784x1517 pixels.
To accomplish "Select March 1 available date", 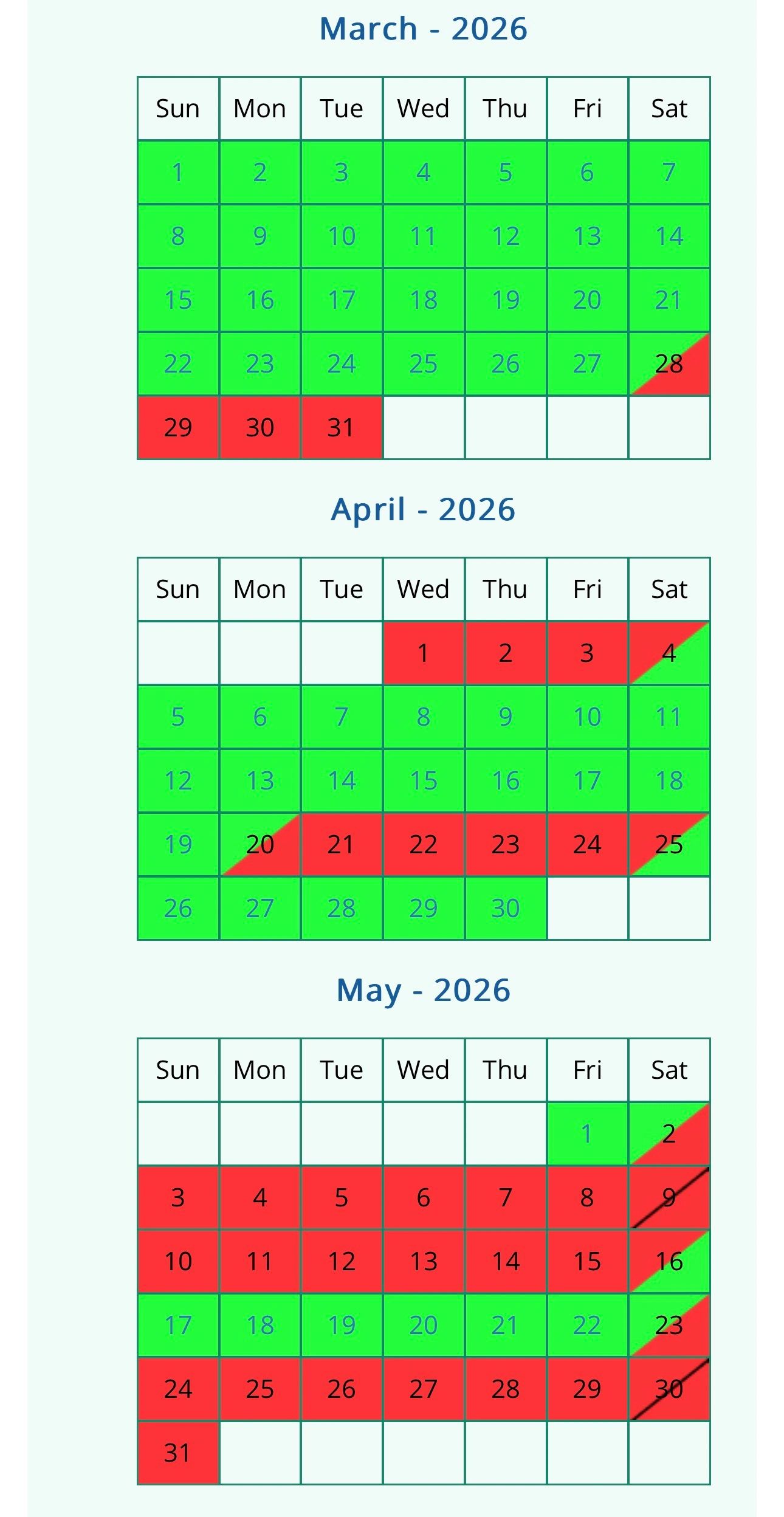I will [178, 173].
